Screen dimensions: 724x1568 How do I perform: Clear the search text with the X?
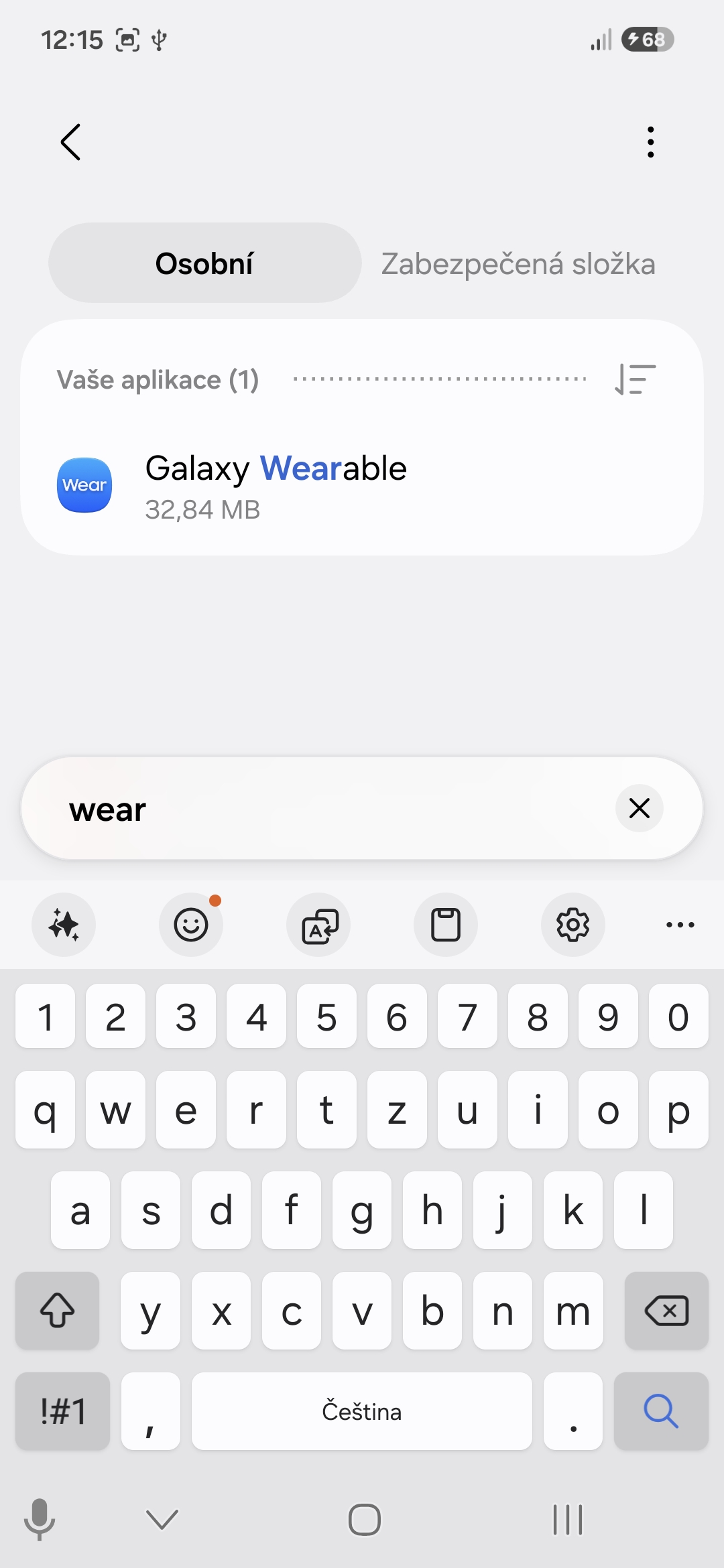(x=640, y=808)
